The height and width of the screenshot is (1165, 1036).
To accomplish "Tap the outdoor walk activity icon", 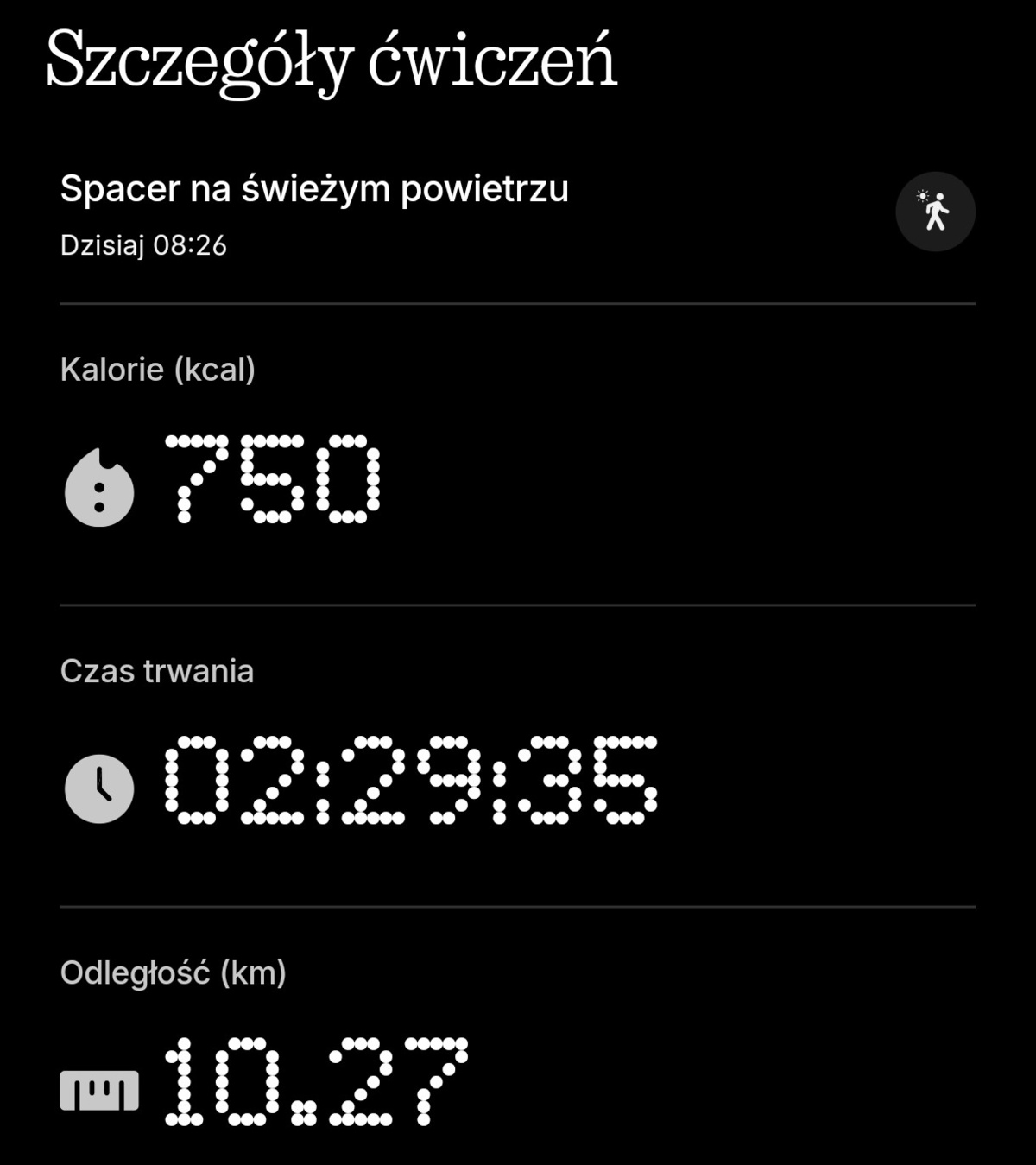I will click(935, 212).
